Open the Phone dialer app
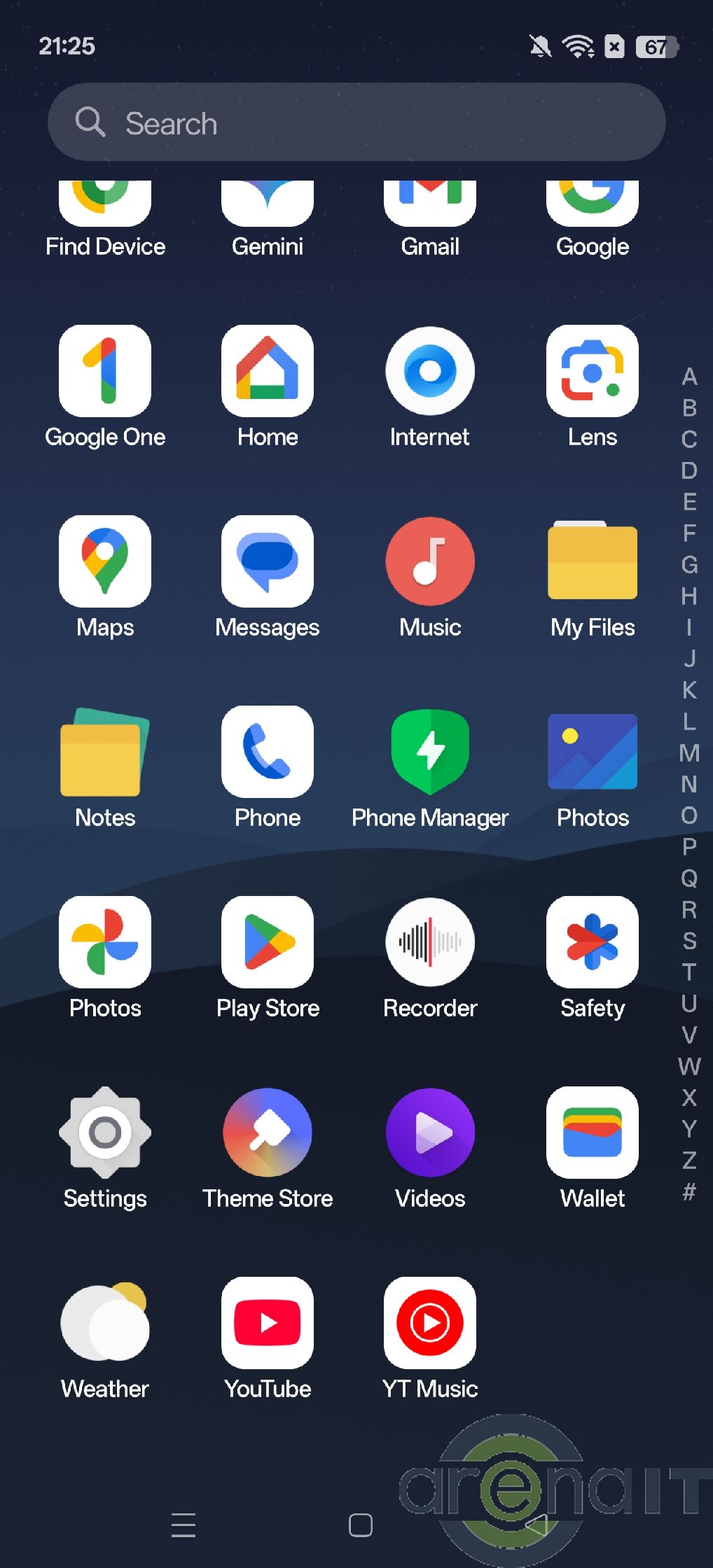 click(267, 752)
